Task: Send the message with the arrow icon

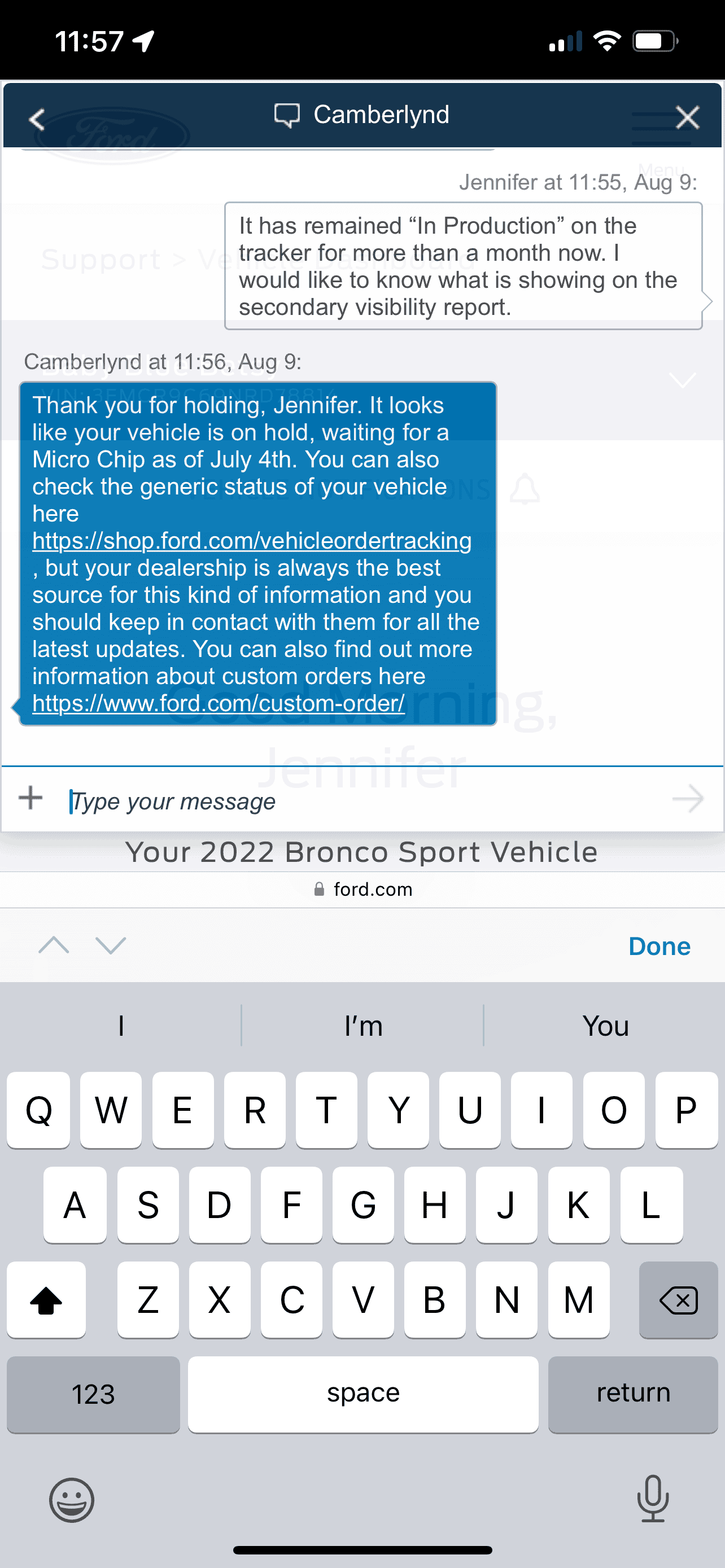Action: tap(688, 799)
